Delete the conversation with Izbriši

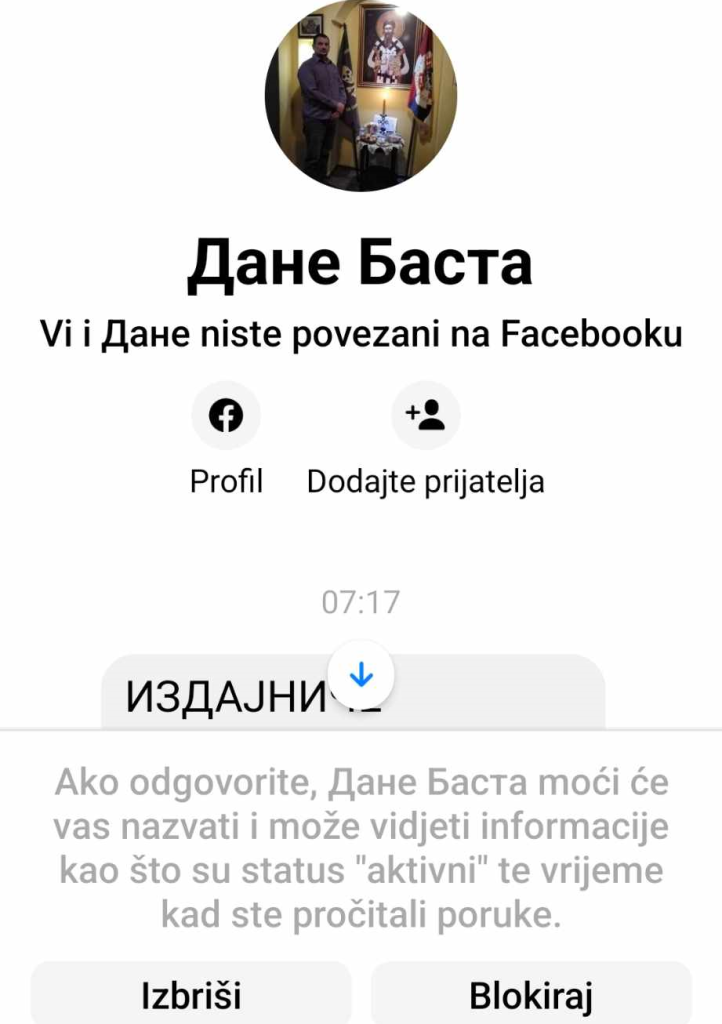coord(191,995)
